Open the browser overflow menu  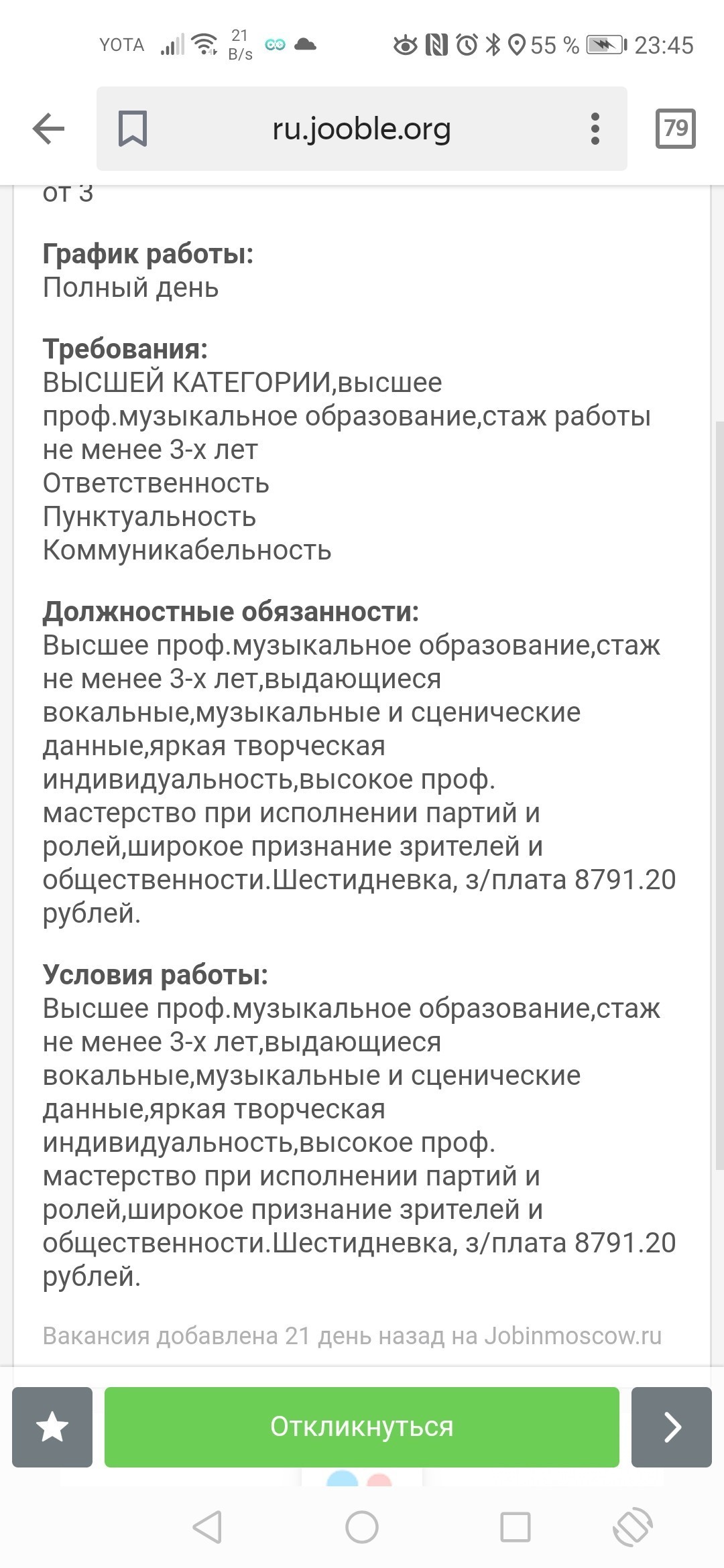point(595,129)
